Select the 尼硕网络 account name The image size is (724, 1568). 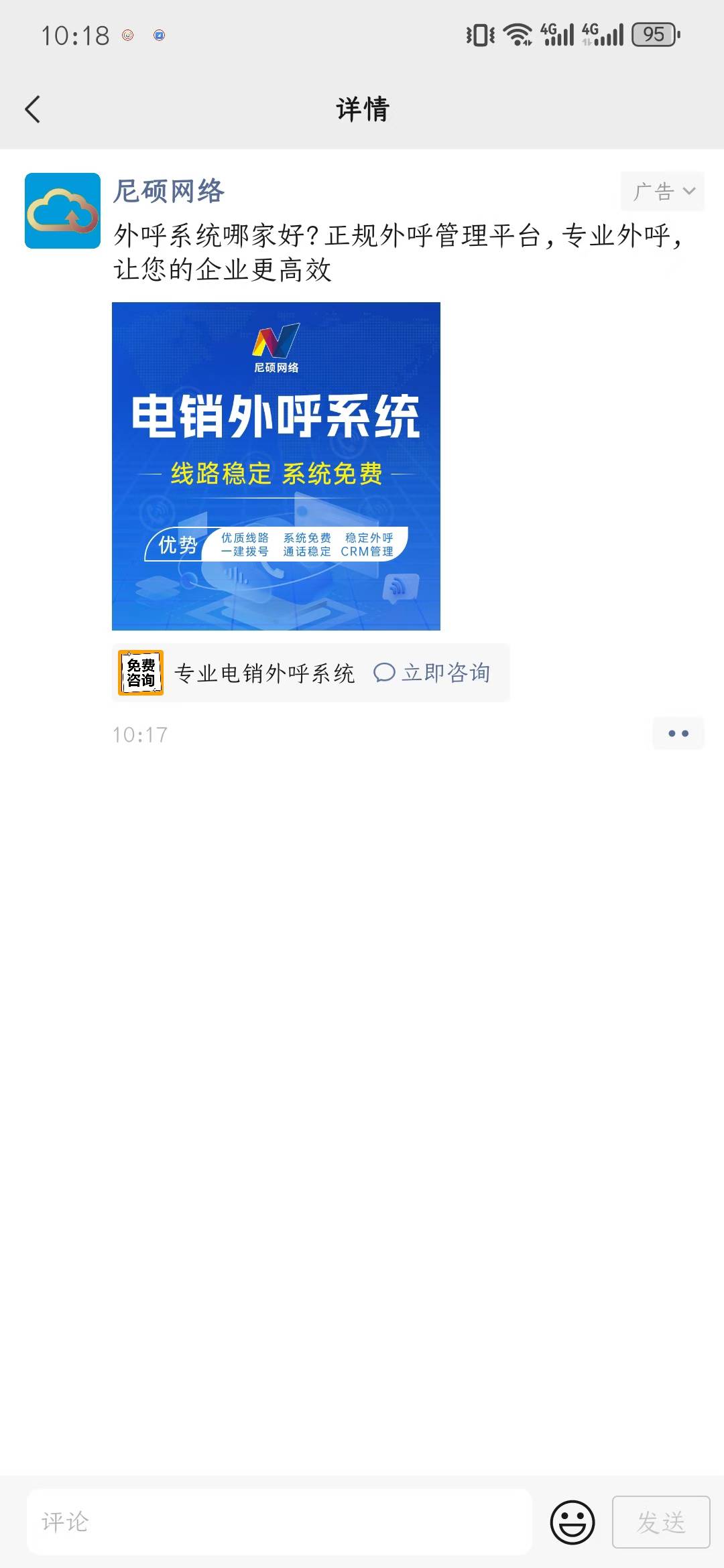coord(169,191)
